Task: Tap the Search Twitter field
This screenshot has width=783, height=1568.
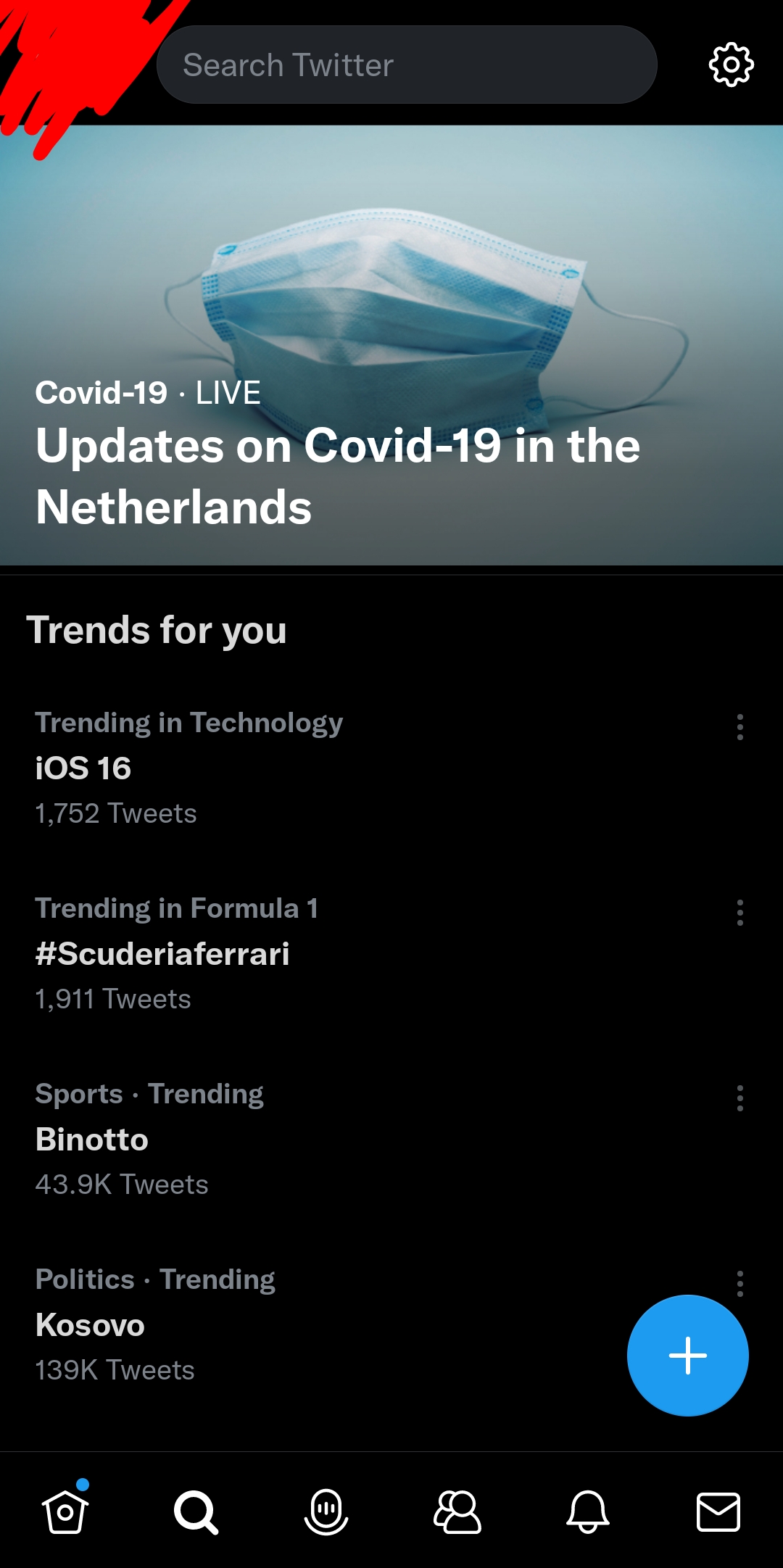Action: point(406,65)
